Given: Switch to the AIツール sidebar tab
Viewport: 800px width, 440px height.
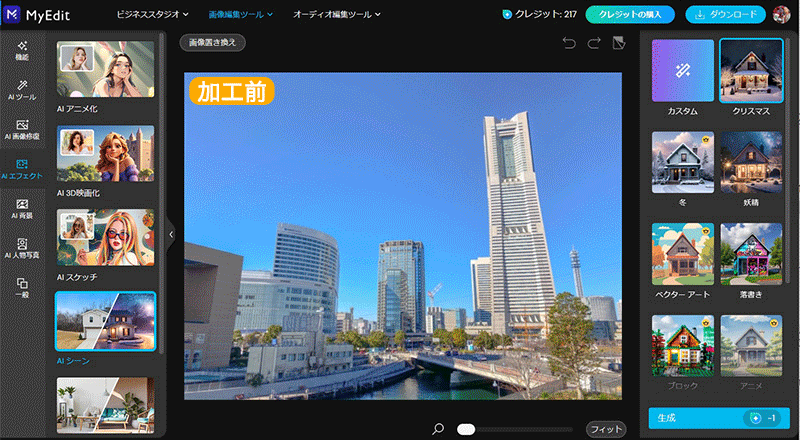Looking at the screenshot, I should [x=22, y=90].
